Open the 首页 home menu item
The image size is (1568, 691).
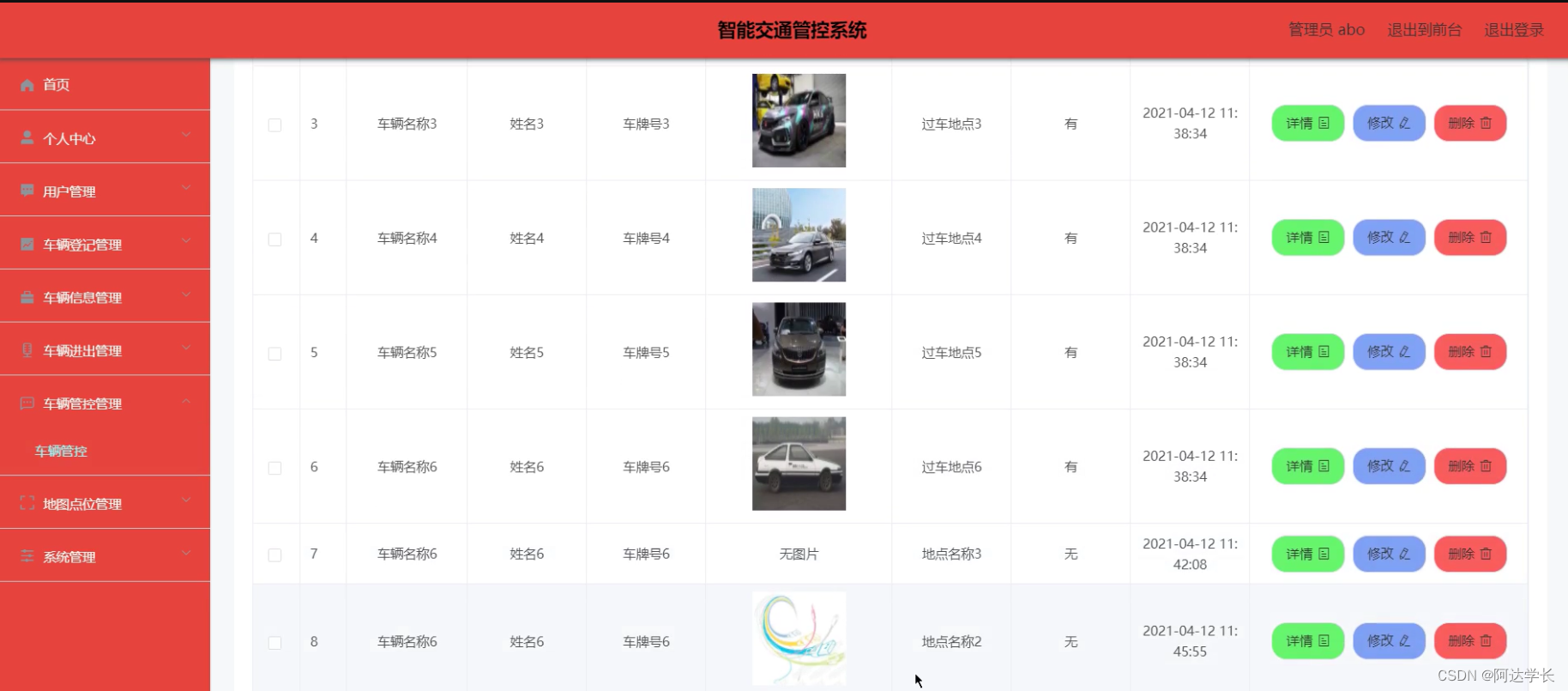pyautogui.click(x=57, y=85)
